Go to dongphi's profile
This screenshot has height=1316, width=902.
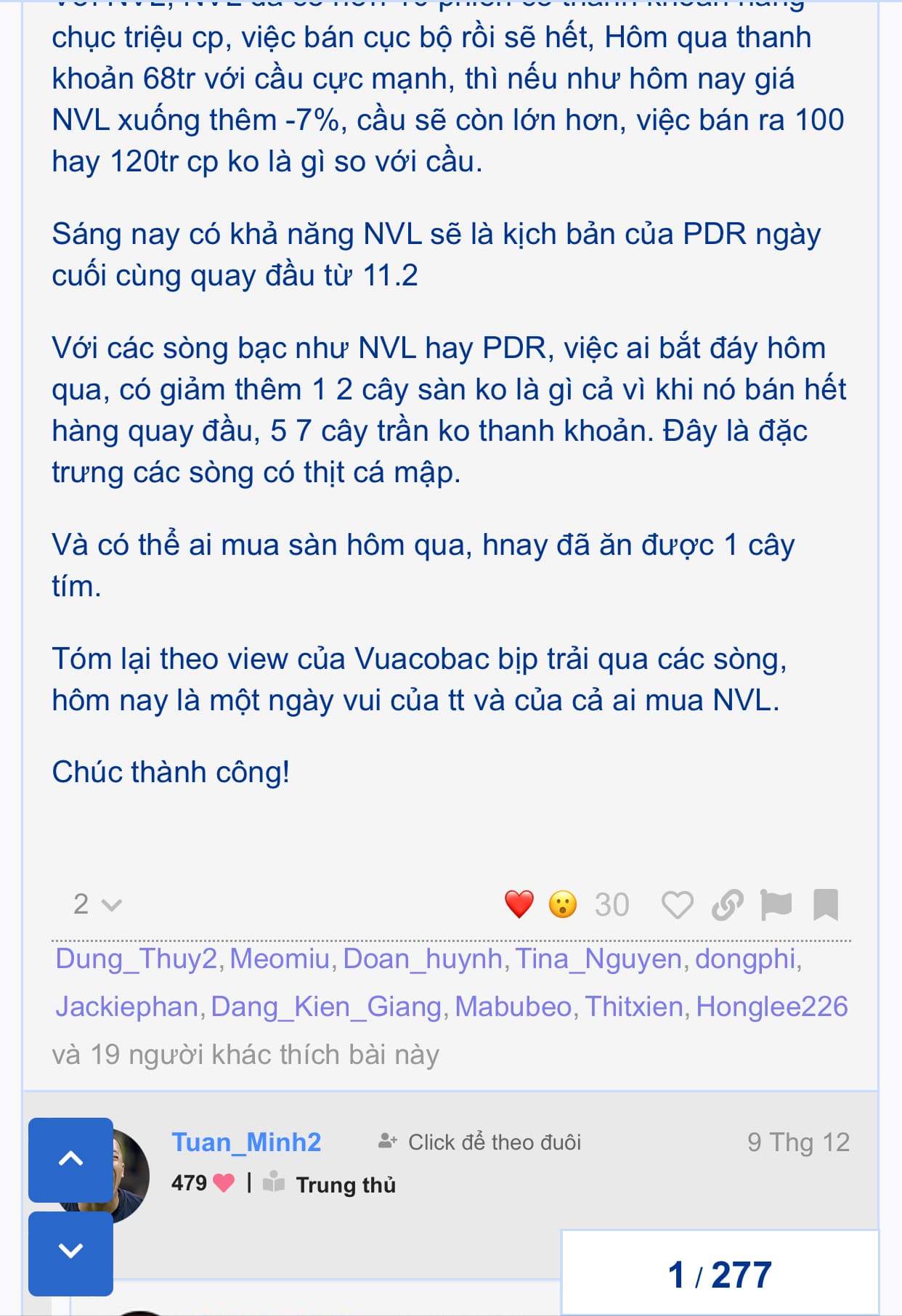(x=745, y=959)
